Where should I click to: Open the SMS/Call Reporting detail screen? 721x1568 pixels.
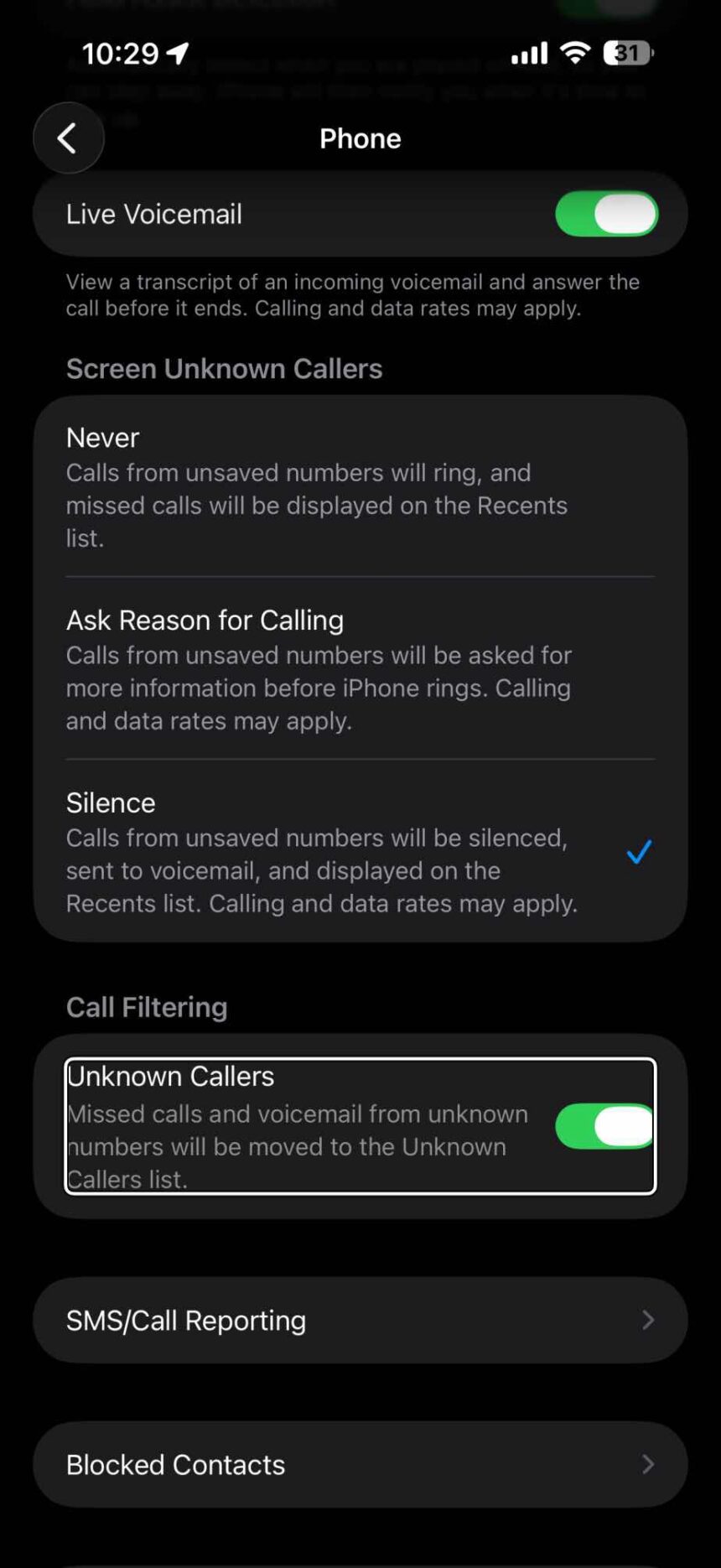tap(360, 1320)
